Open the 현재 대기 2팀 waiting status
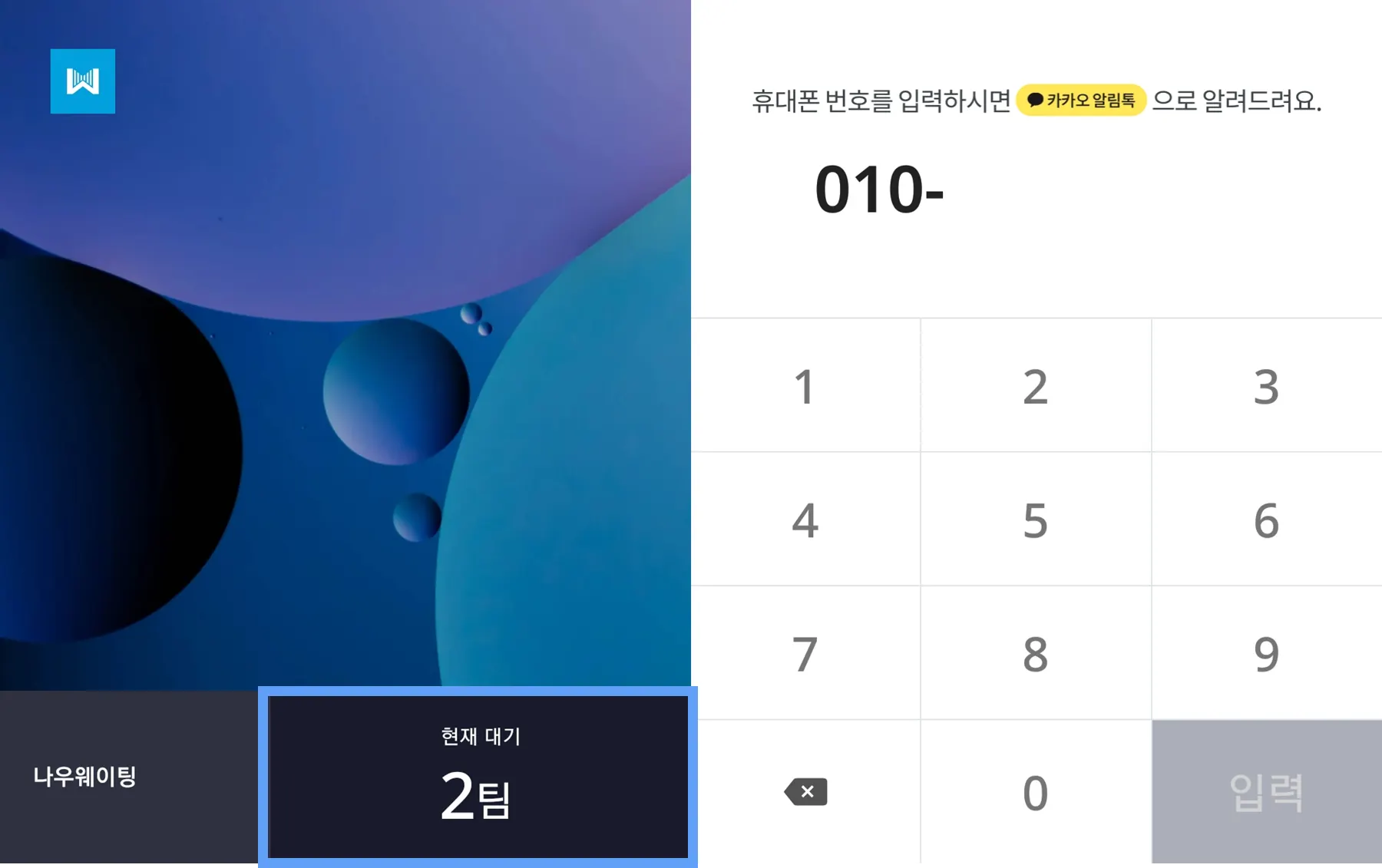1382x868 pixels. click(x=478, y=777)
